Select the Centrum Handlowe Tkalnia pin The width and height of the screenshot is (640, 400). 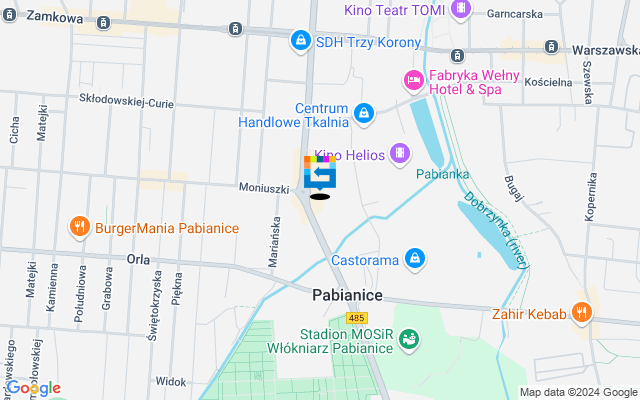[x=364, y=114]
